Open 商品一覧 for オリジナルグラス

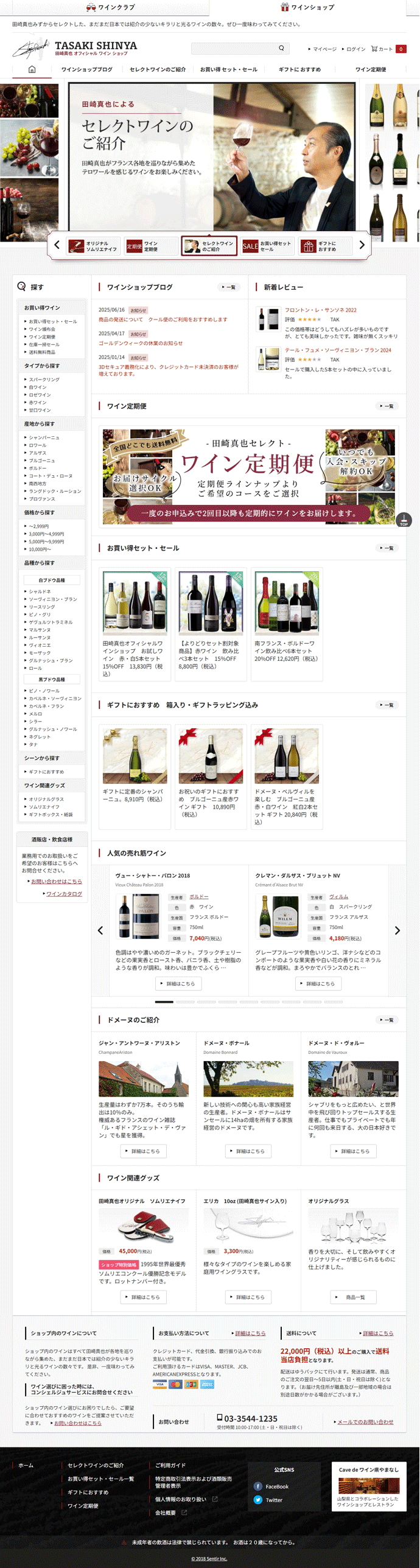click(352, 1297)
